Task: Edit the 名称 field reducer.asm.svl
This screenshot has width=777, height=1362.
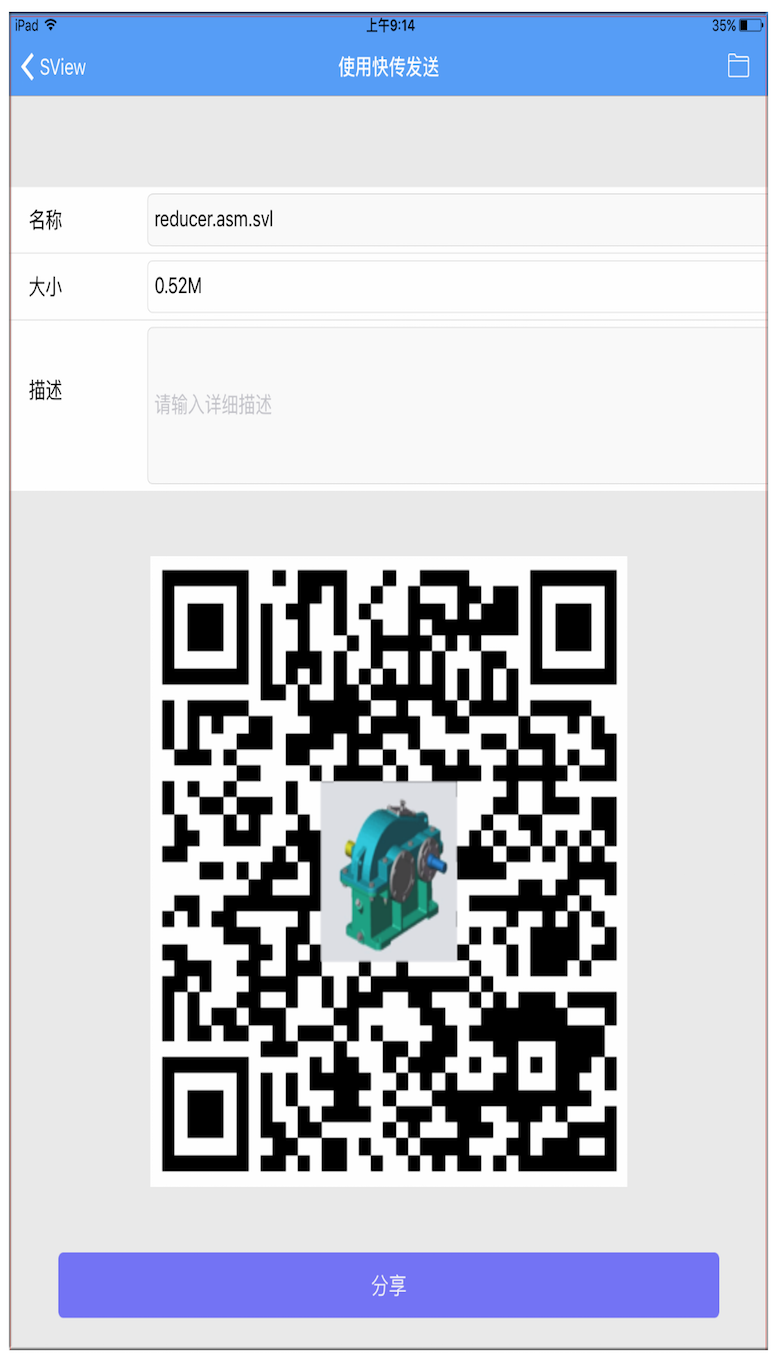Action: pyautogui.click(x=457, y=220)
